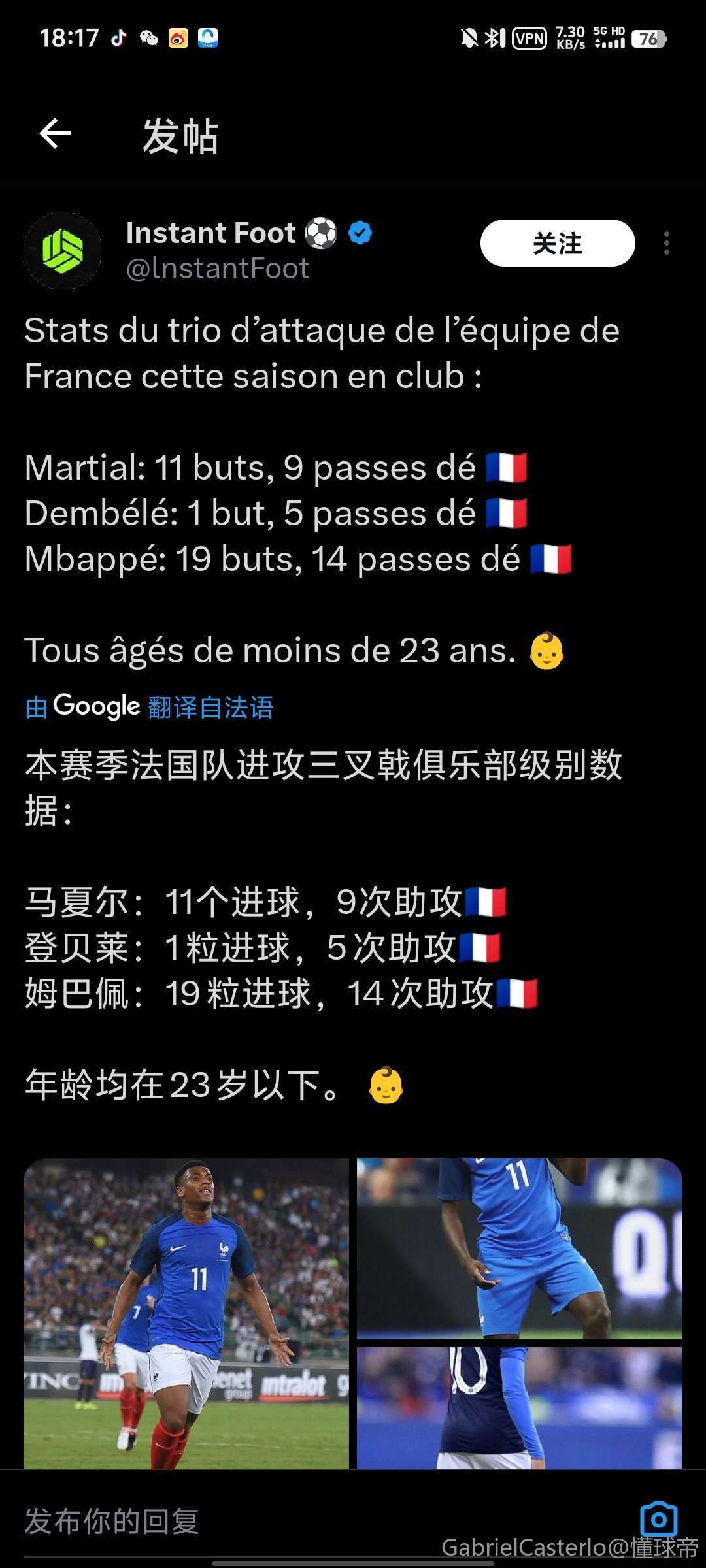This screenshot has width=706, height=1568.
Task: Follow Instant Foot with the 关注 button
Action: coord(557,243)
